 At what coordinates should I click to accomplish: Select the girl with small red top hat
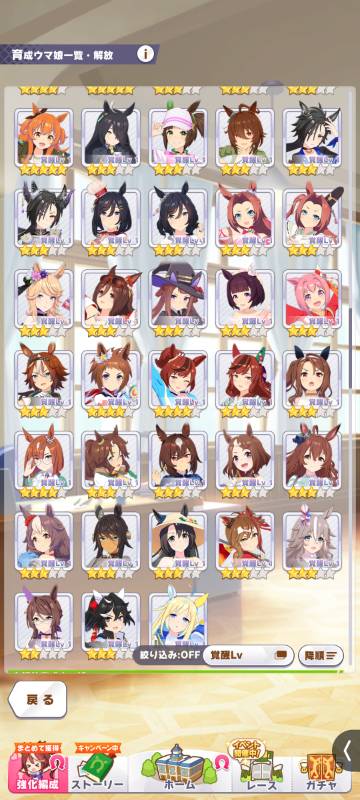point(111,218)
